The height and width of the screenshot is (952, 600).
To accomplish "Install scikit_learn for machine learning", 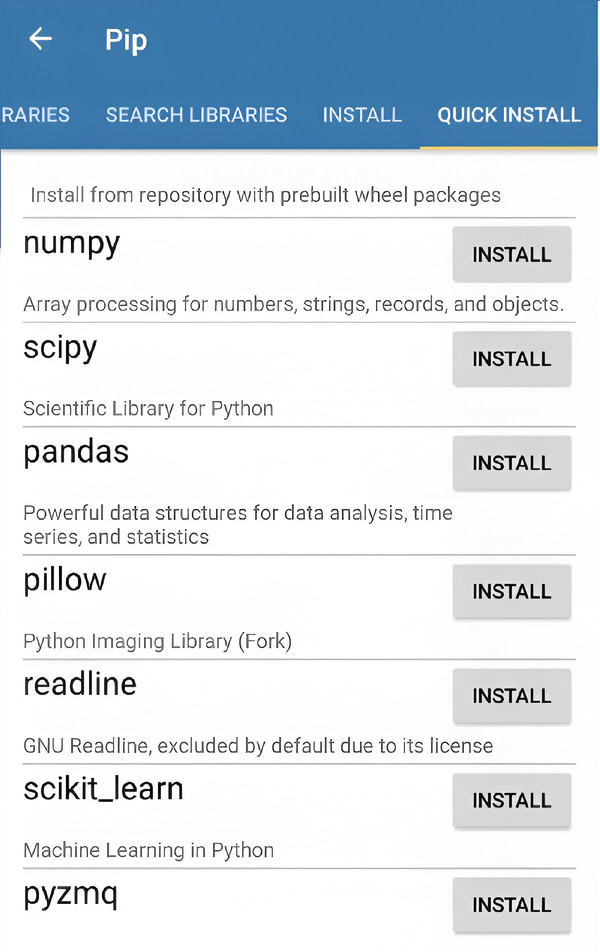I will (512, 801).
